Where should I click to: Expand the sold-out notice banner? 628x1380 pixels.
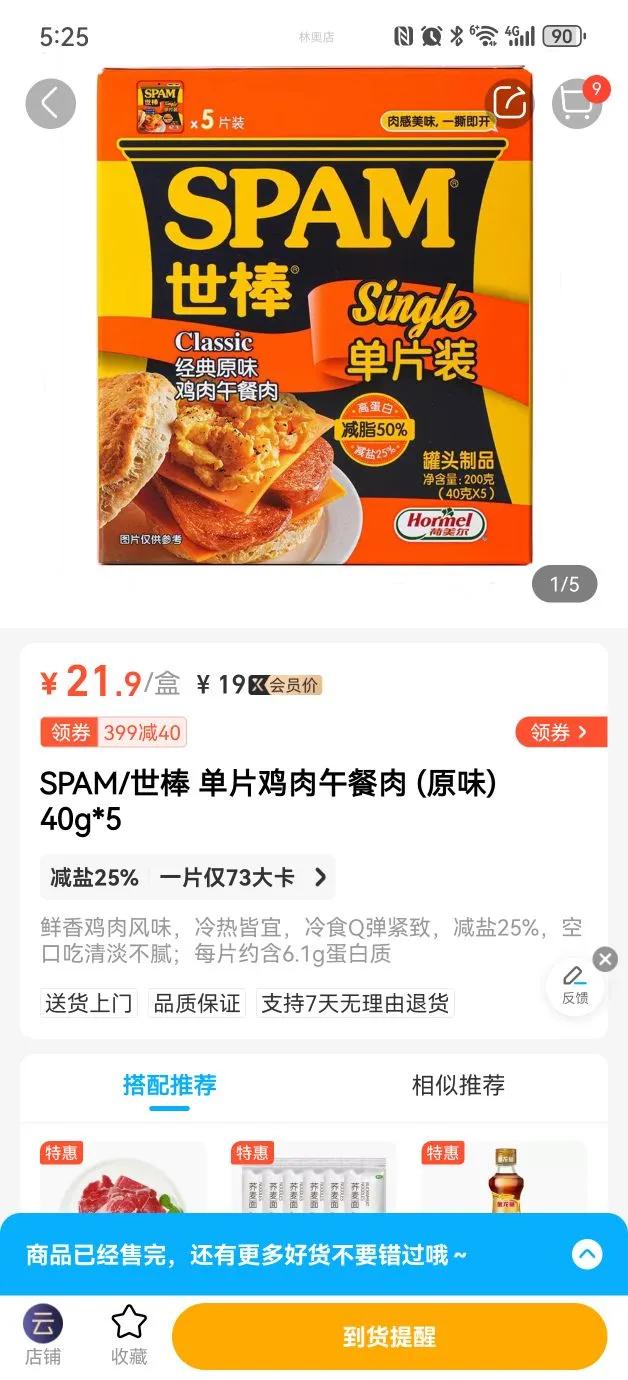pos(587,1254)
